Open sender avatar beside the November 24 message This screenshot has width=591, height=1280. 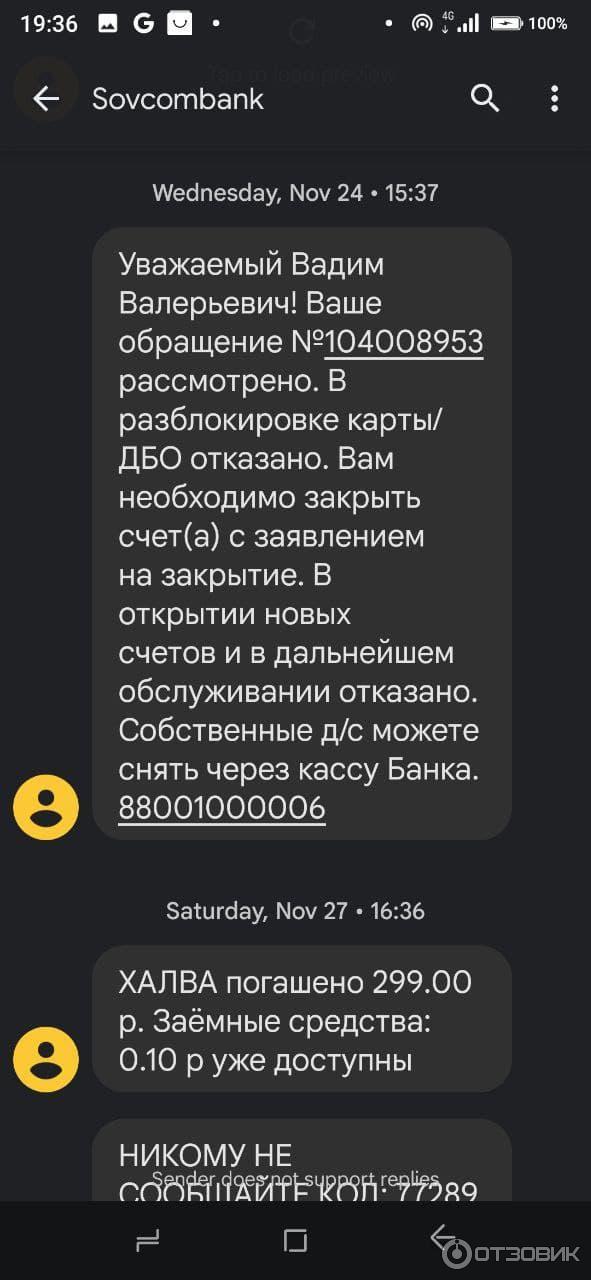tap(46, 807)
